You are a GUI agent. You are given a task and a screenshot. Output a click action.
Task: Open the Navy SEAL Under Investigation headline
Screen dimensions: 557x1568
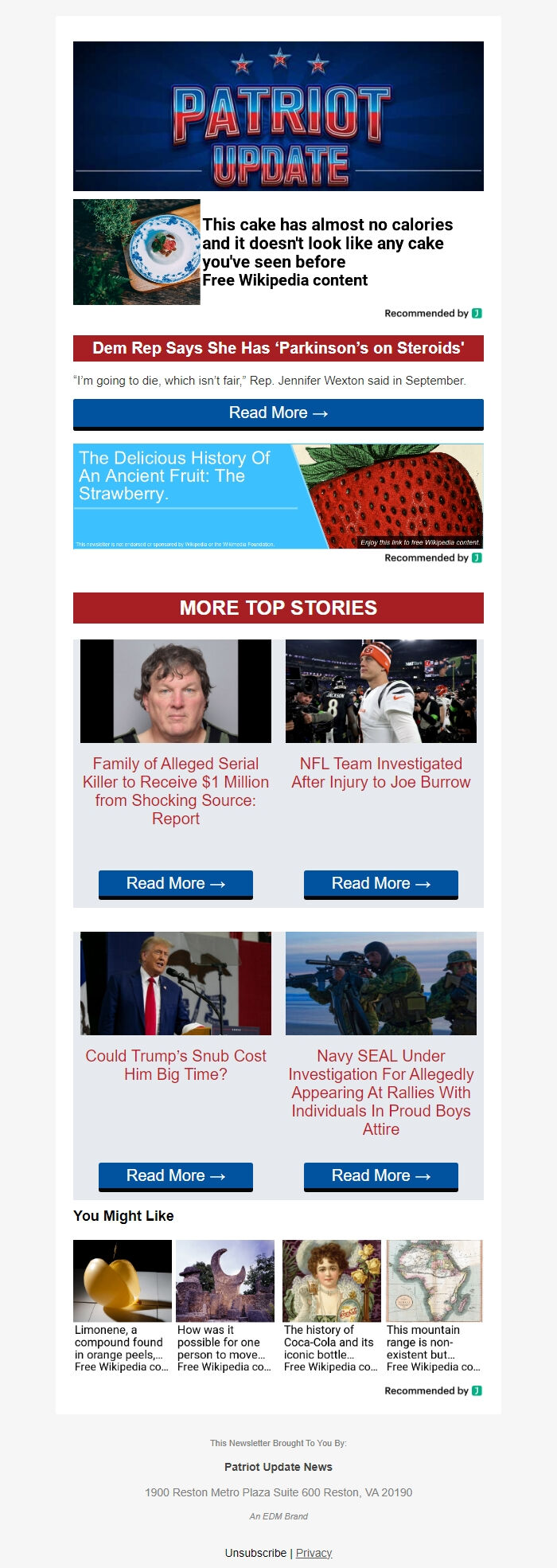pos(381,1092)
